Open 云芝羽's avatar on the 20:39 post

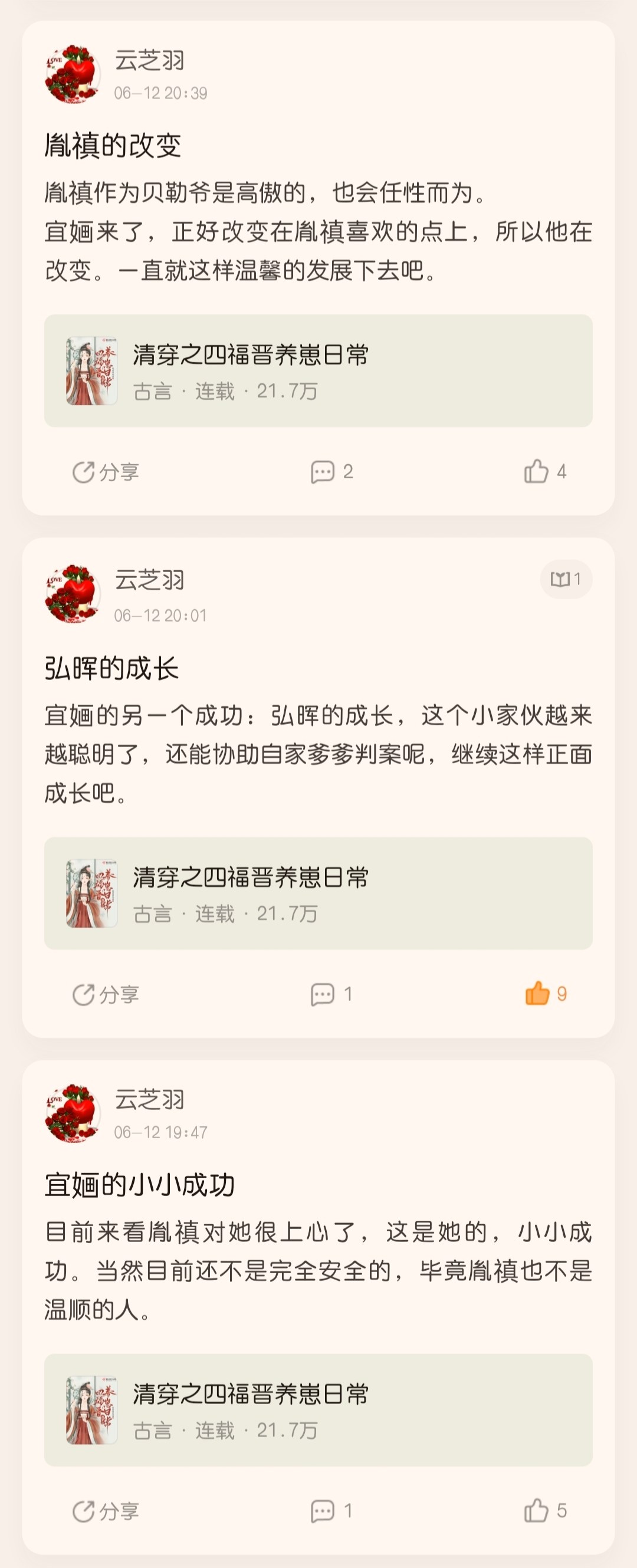pyautogui.click(x=73, y=74)
